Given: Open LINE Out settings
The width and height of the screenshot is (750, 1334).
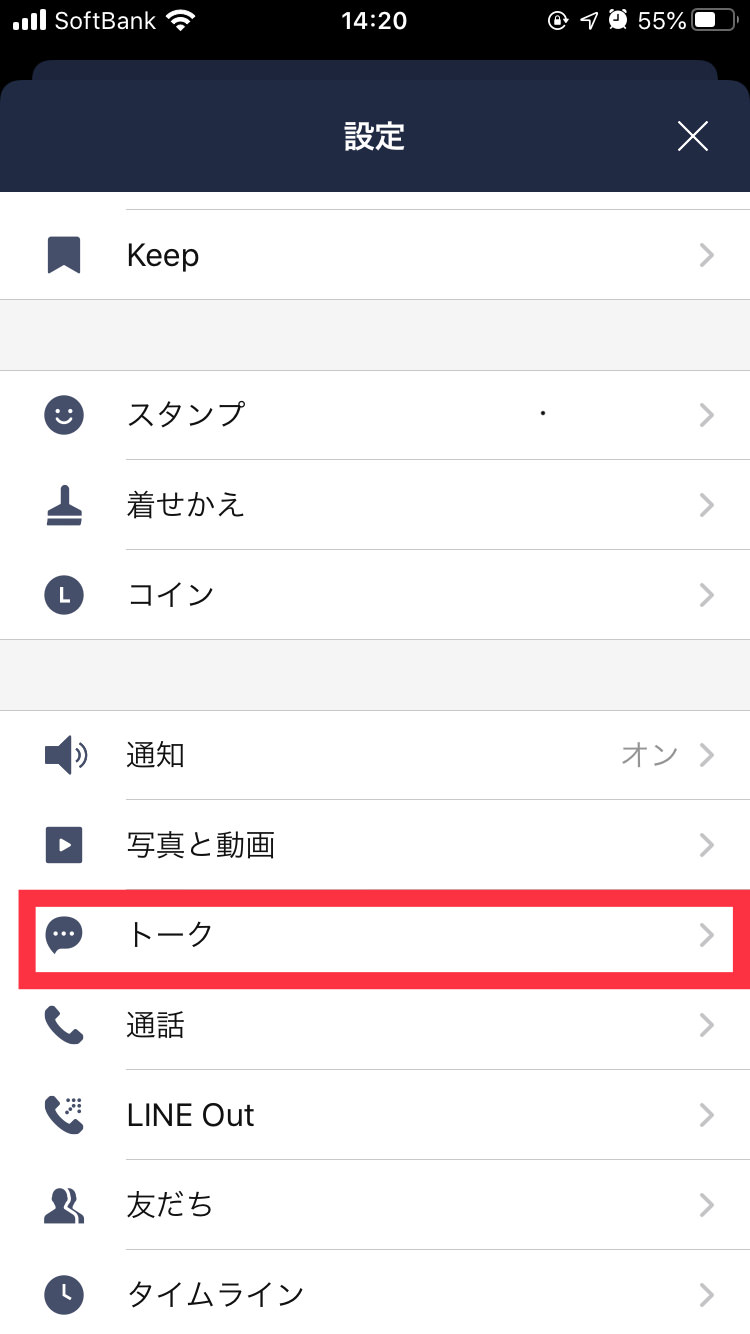Looking at the screenshot, I should coord(375,1115).
